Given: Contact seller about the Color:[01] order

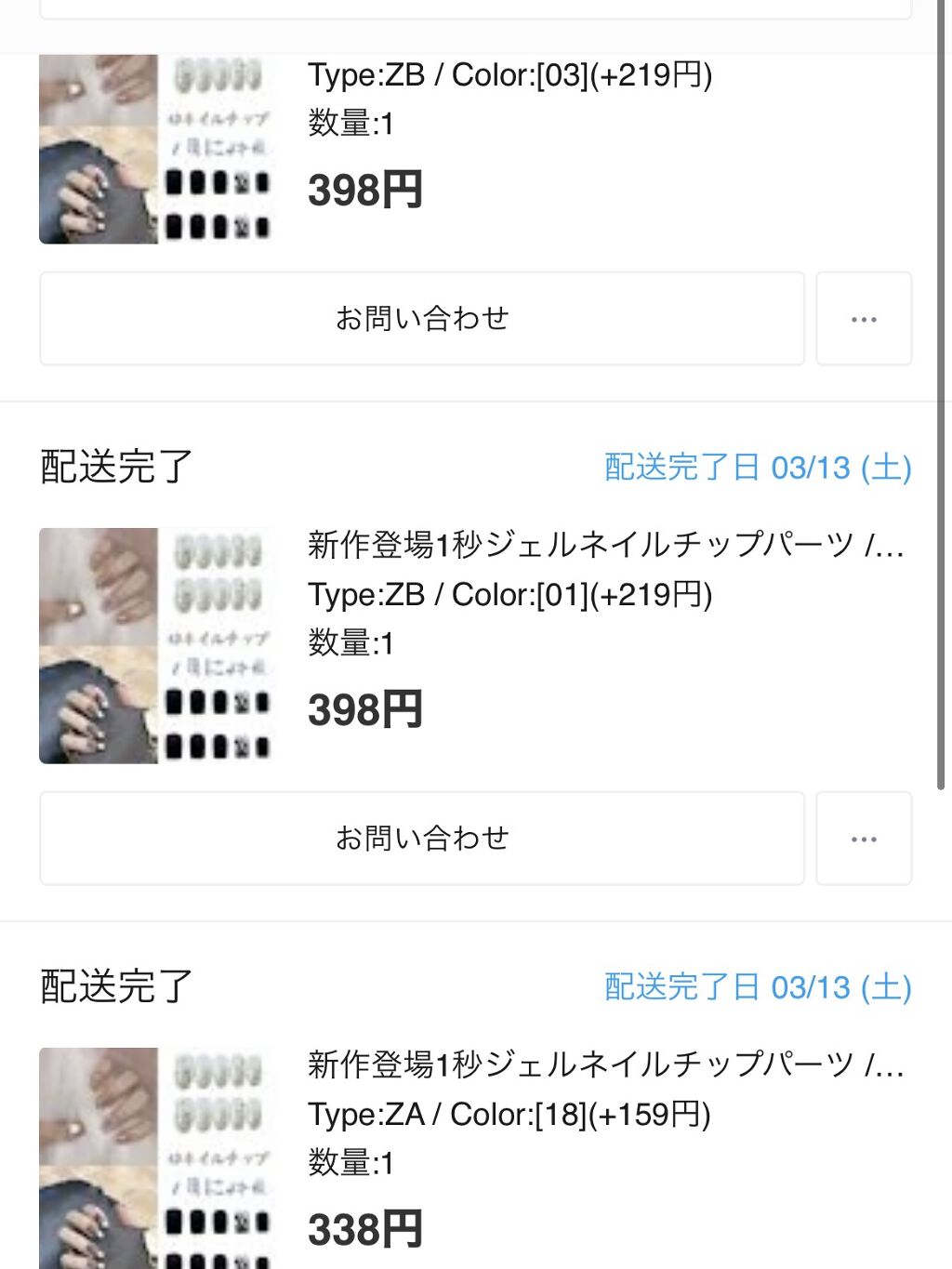Looking at the screenshot, I should pos(421,839).
